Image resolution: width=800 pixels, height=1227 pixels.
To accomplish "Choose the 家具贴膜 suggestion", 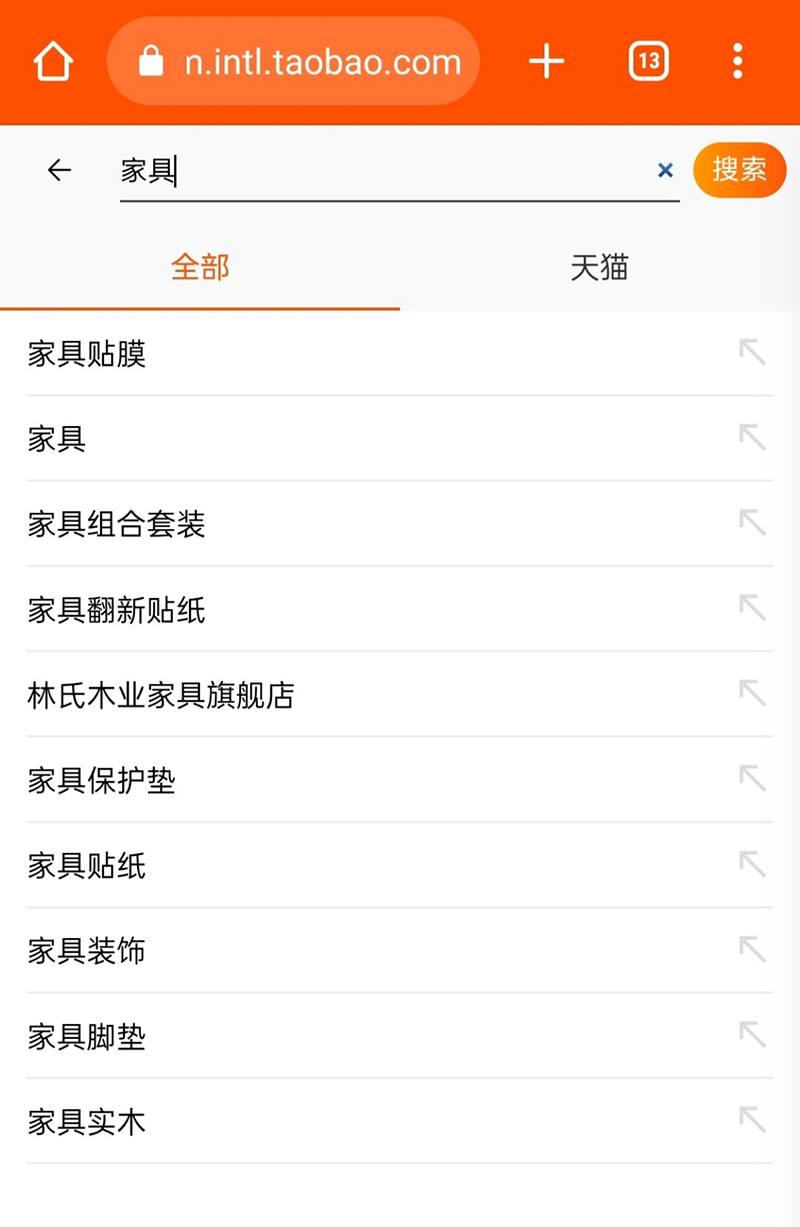I will tap(87, 353).
